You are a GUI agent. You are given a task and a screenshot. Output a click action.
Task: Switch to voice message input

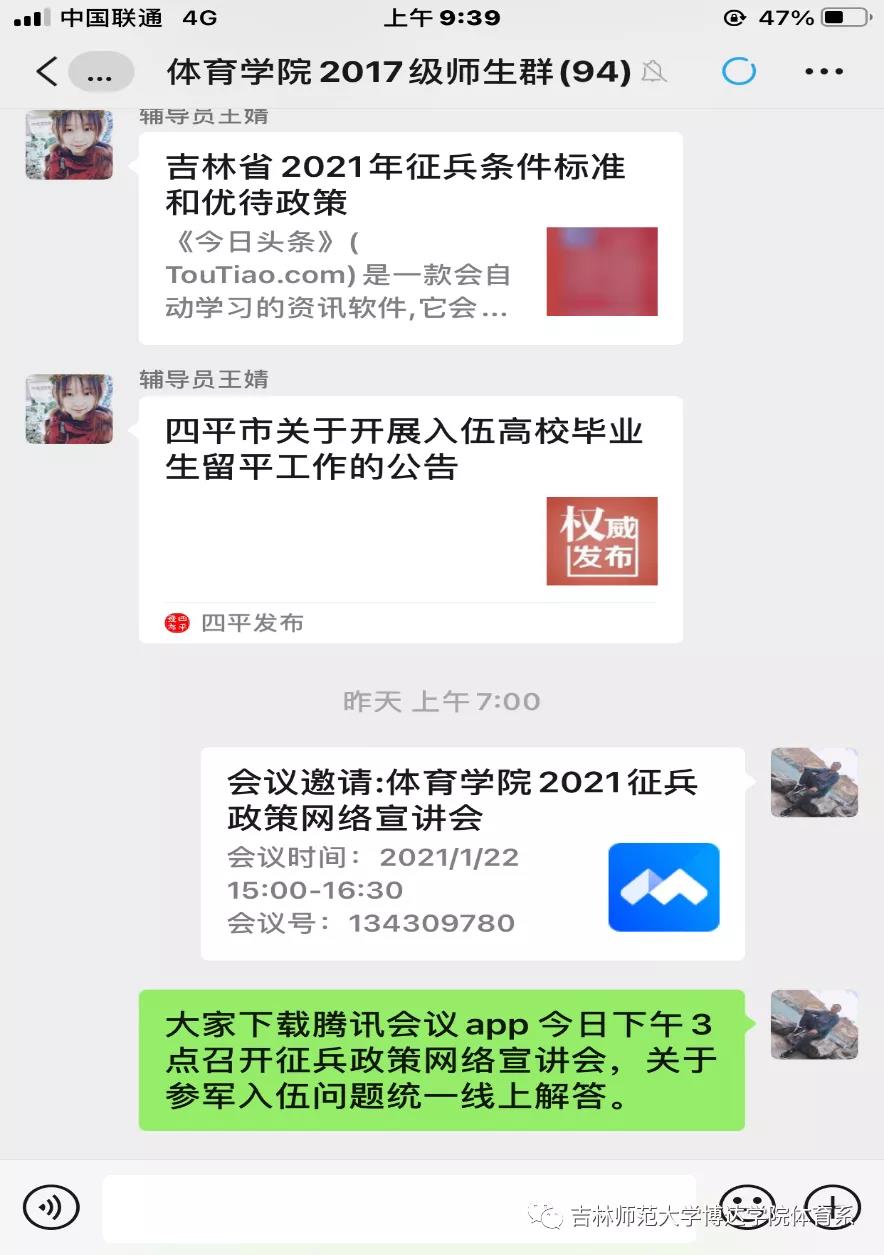tap(51, 1208)
